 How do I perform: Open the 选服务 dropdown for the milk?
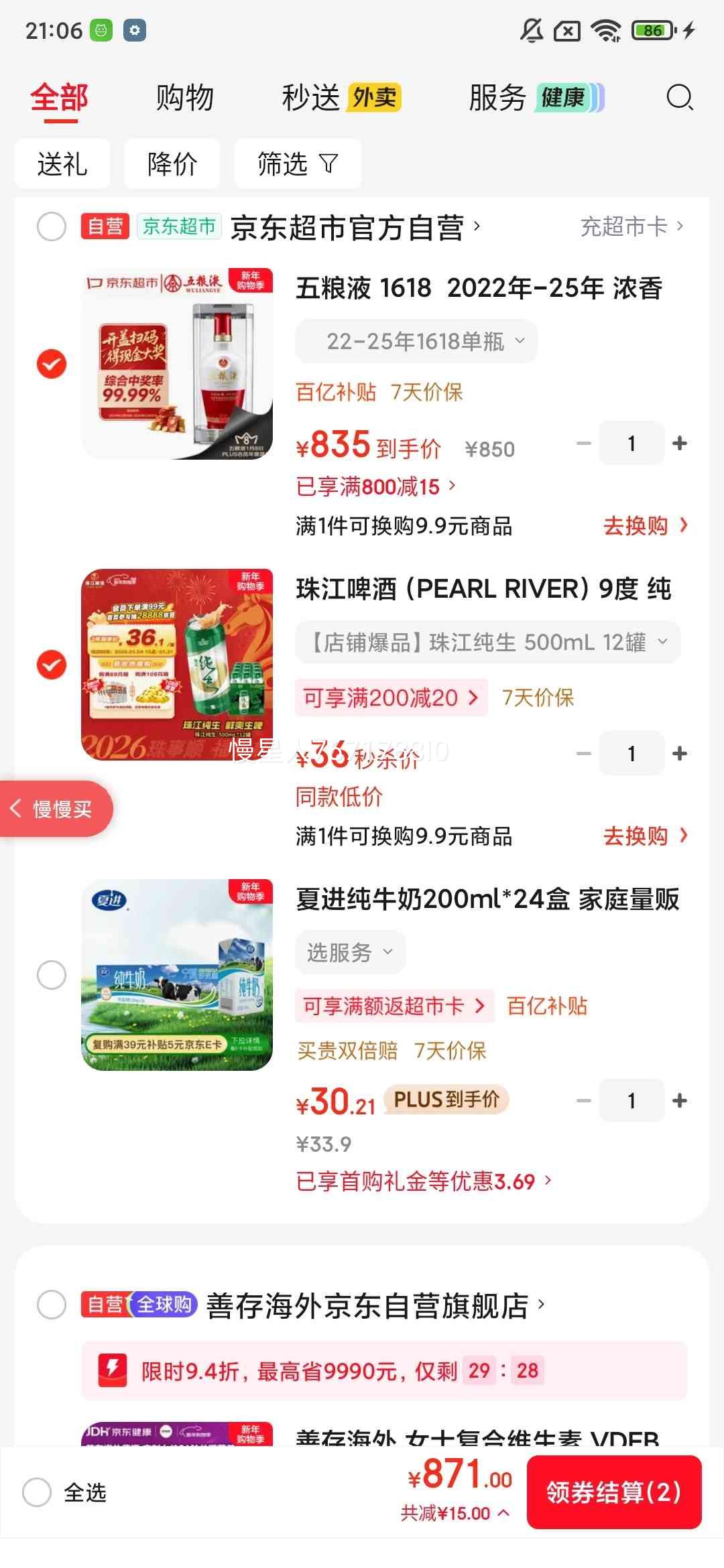349,952
